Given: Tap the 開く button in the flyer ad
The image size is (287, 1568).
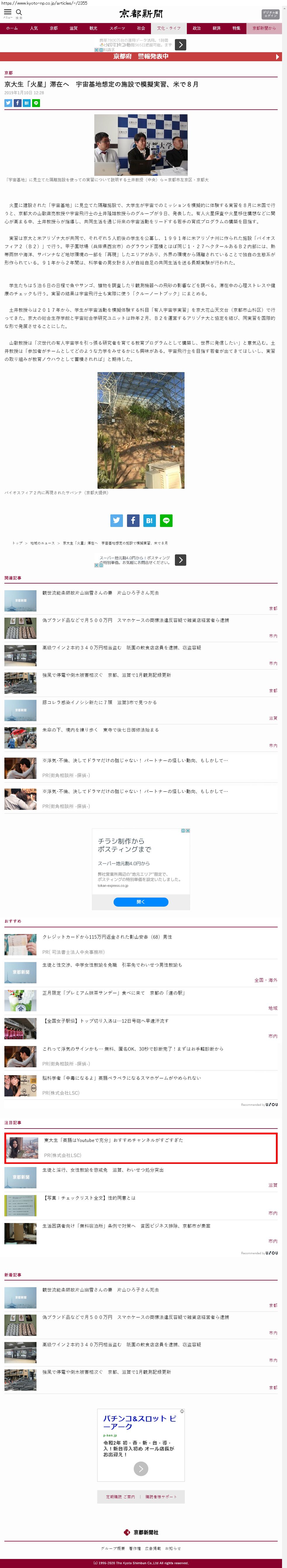Looking at the screenshot, I should 141,901.
